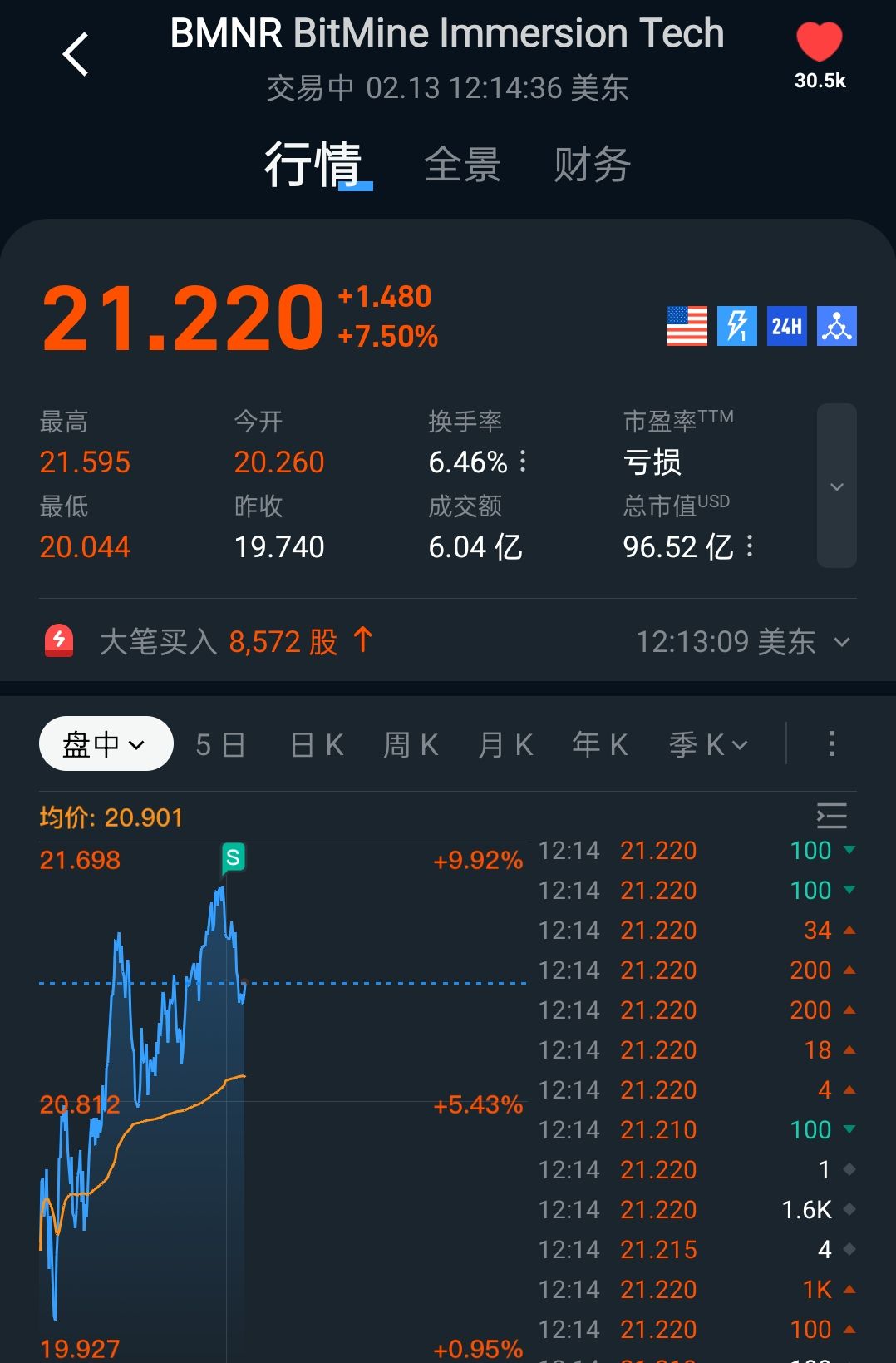Show the 周K candlestick chart
The image size is (896, 1363).
click(x=411, y=745)
